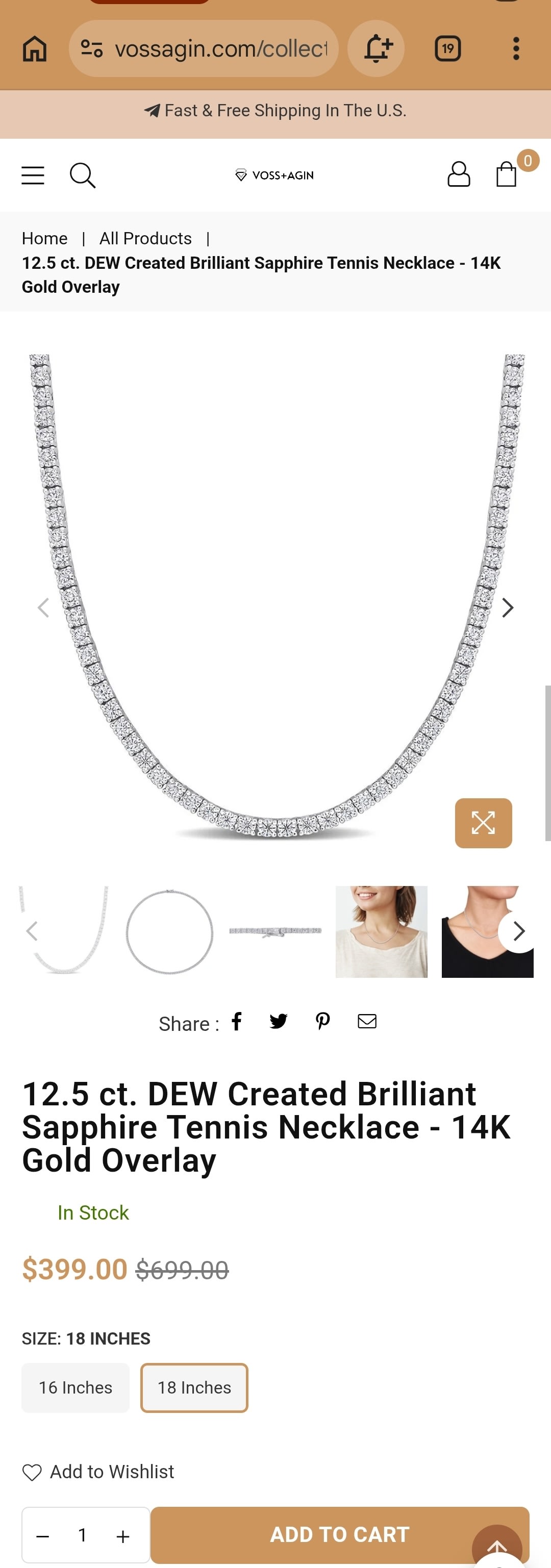Open browser tab switcher
The width and height of the screenshot is (551, 1568).
447,48
